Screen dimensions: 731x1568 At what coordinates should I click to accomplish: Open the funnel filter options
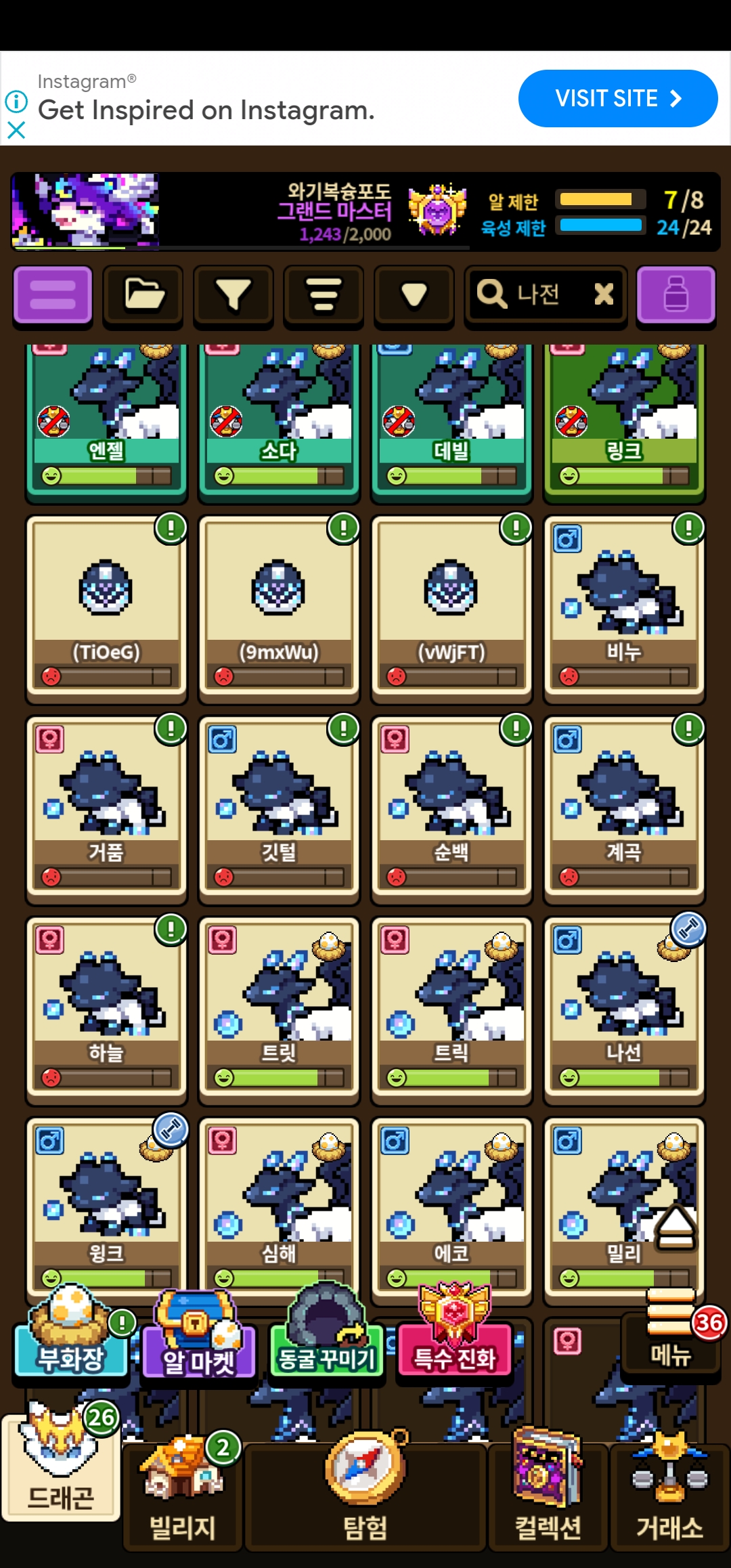[x=234, y=295]
